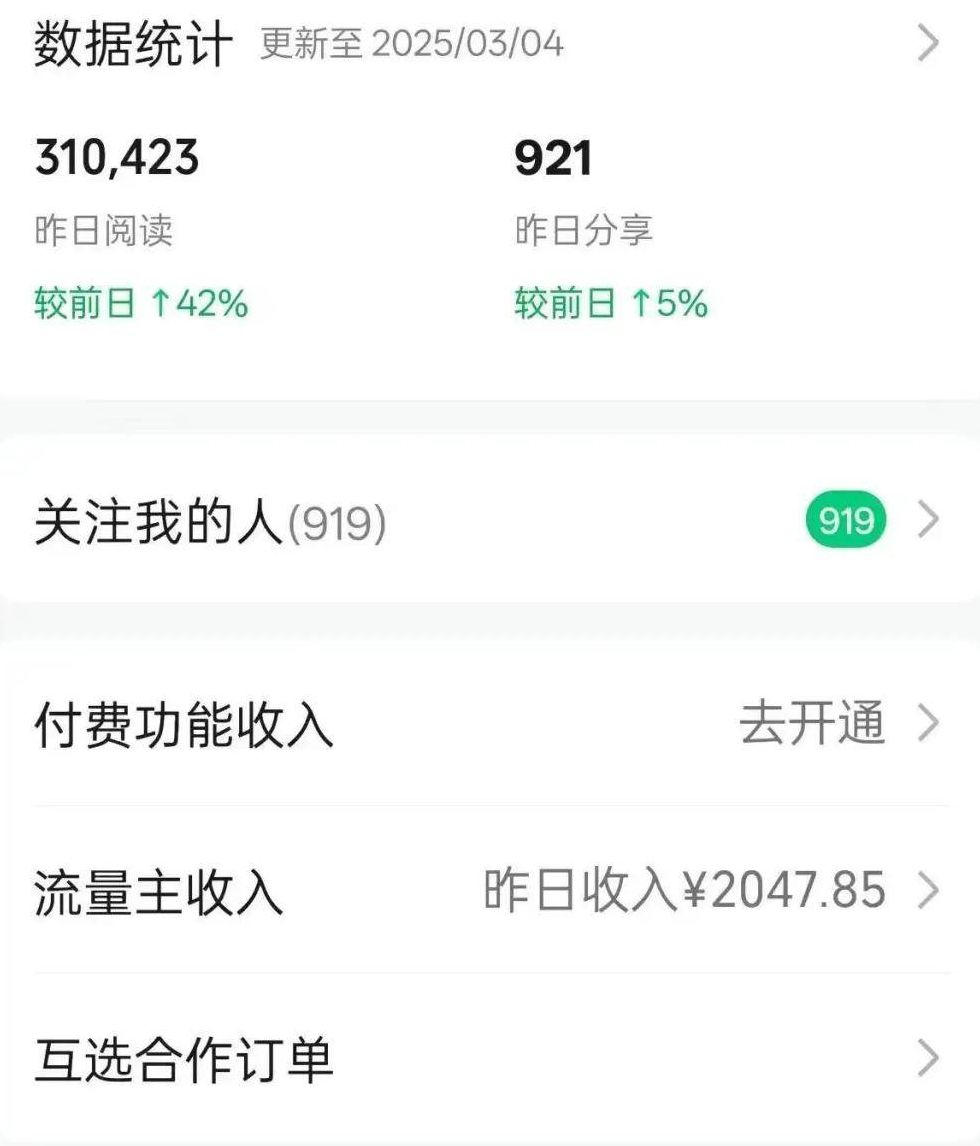The height and width of the screenshot is (1146, 980).
Task: Tap 去开通 for 付费功能收入
Action: click(812, 723)
